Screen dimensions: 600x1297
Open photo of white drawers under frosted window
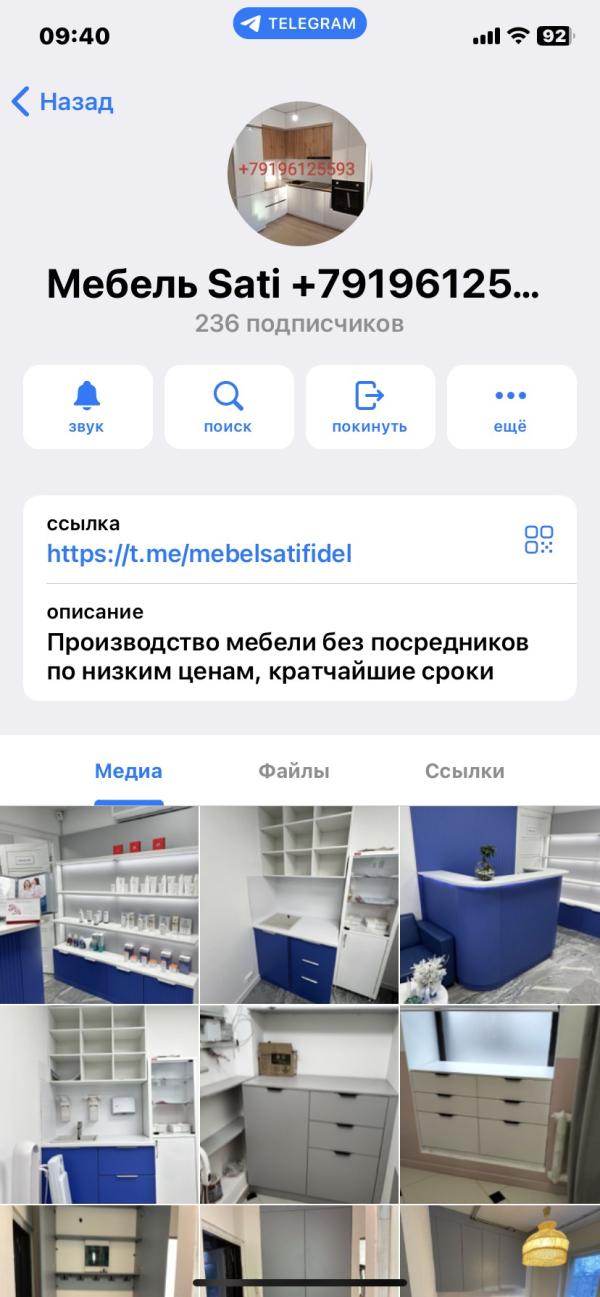pyautogui.click(x=500, y=1104)
